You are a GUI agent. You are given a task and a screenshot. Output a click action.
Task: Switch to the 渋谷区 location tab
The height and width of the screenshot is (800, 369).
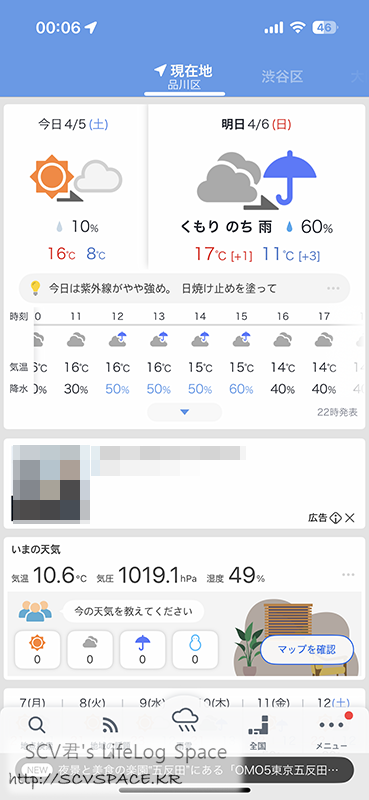[282, 77]
